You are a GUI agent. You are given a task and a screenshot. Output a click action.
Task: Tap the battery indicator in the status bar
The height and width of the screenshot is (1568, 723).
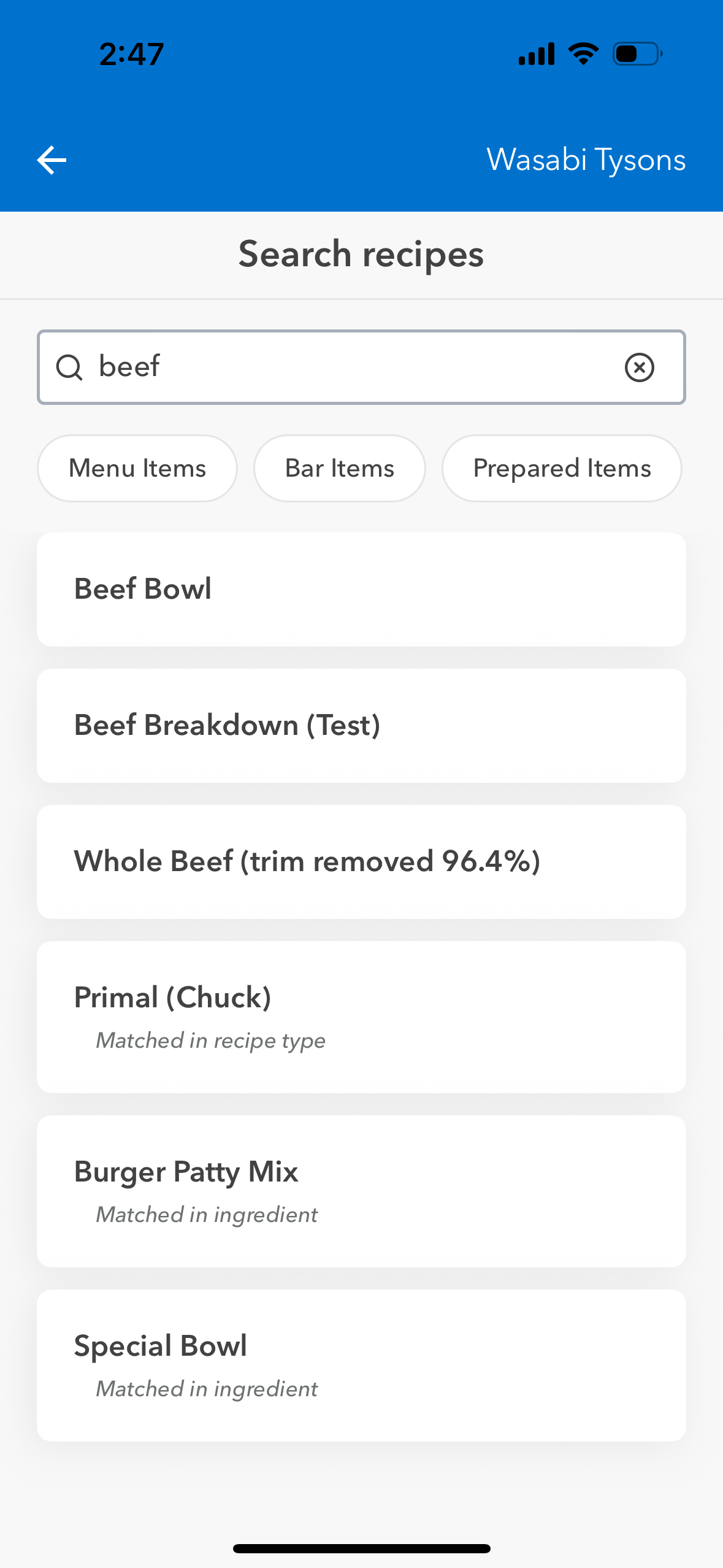[x=635, y=53]
